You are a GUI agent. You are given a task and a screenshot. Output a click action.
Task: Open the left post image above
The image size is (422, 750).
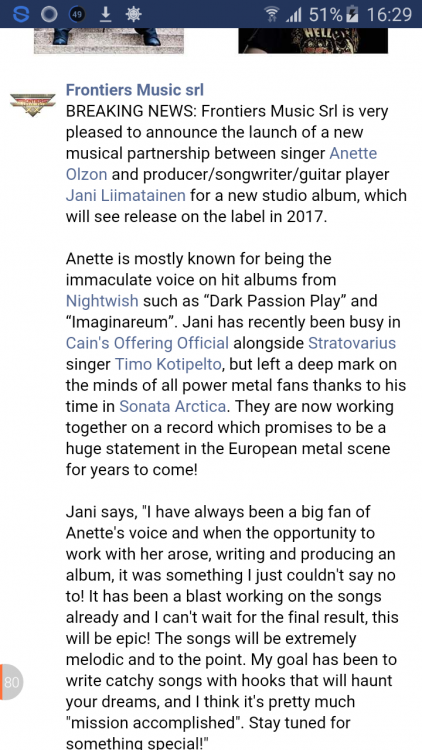pos(109,40)
